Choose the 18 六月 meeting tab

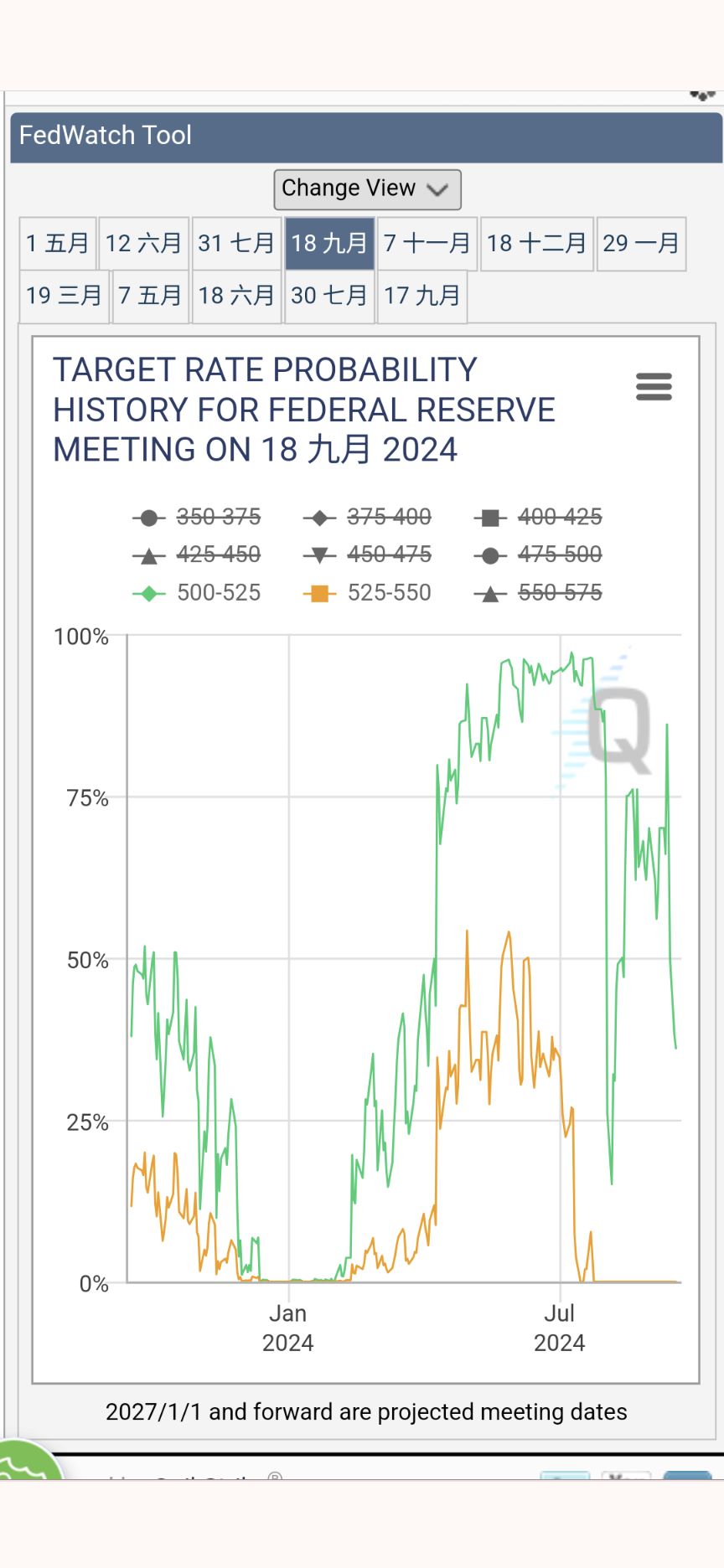(x=236, y=296)
